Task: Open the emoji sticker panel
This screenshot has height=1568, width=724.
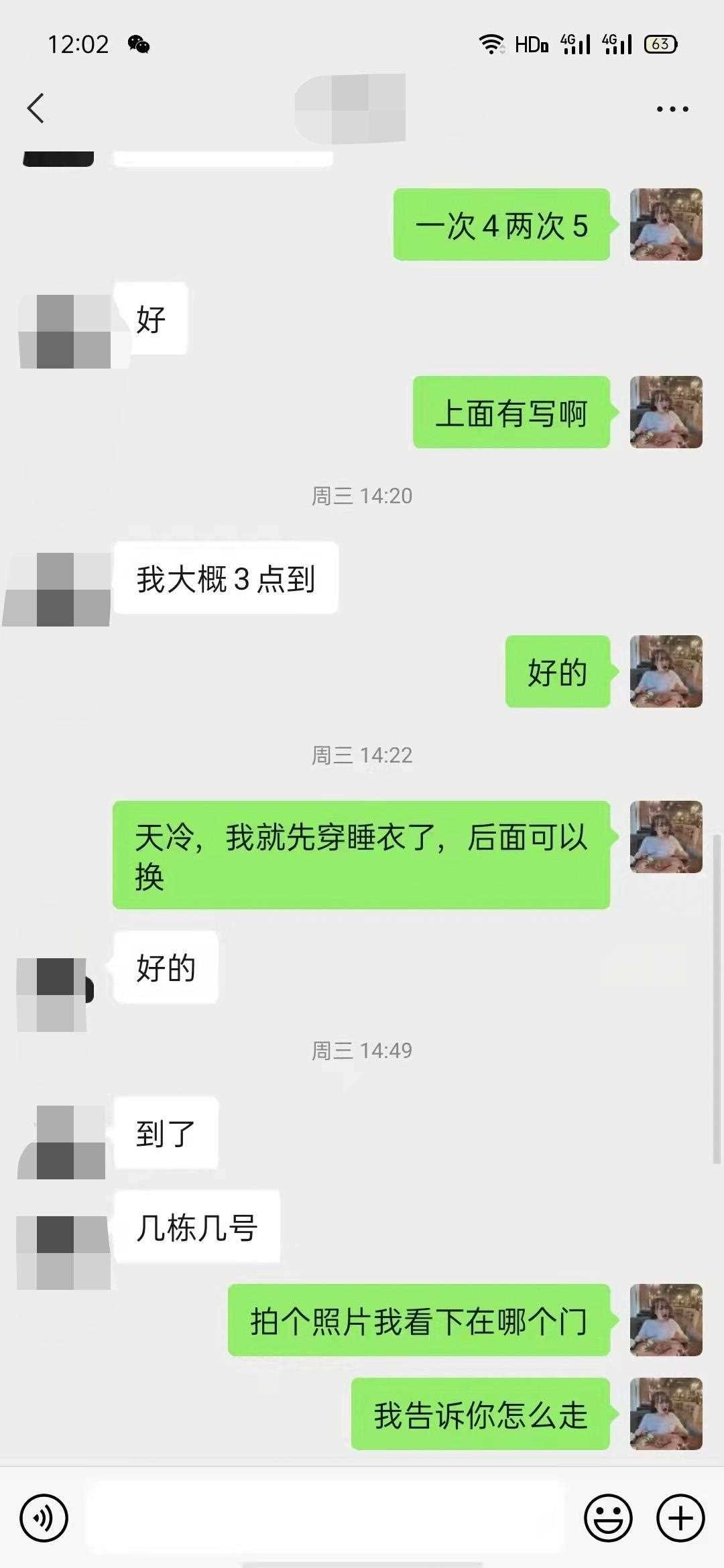Action: coord(608,1518)
